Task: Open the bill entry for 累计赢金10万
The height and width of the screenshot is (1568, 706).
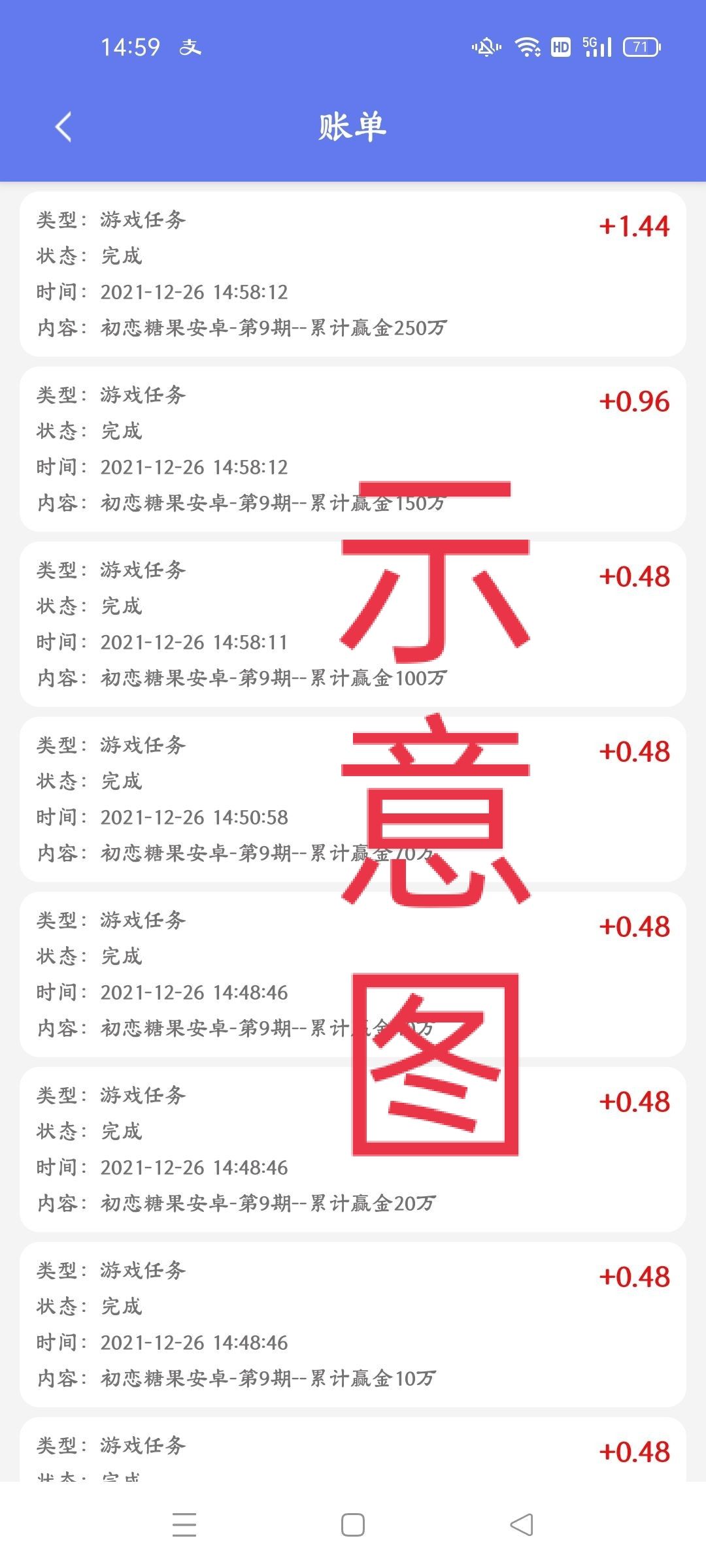Action: (353, 1324)
